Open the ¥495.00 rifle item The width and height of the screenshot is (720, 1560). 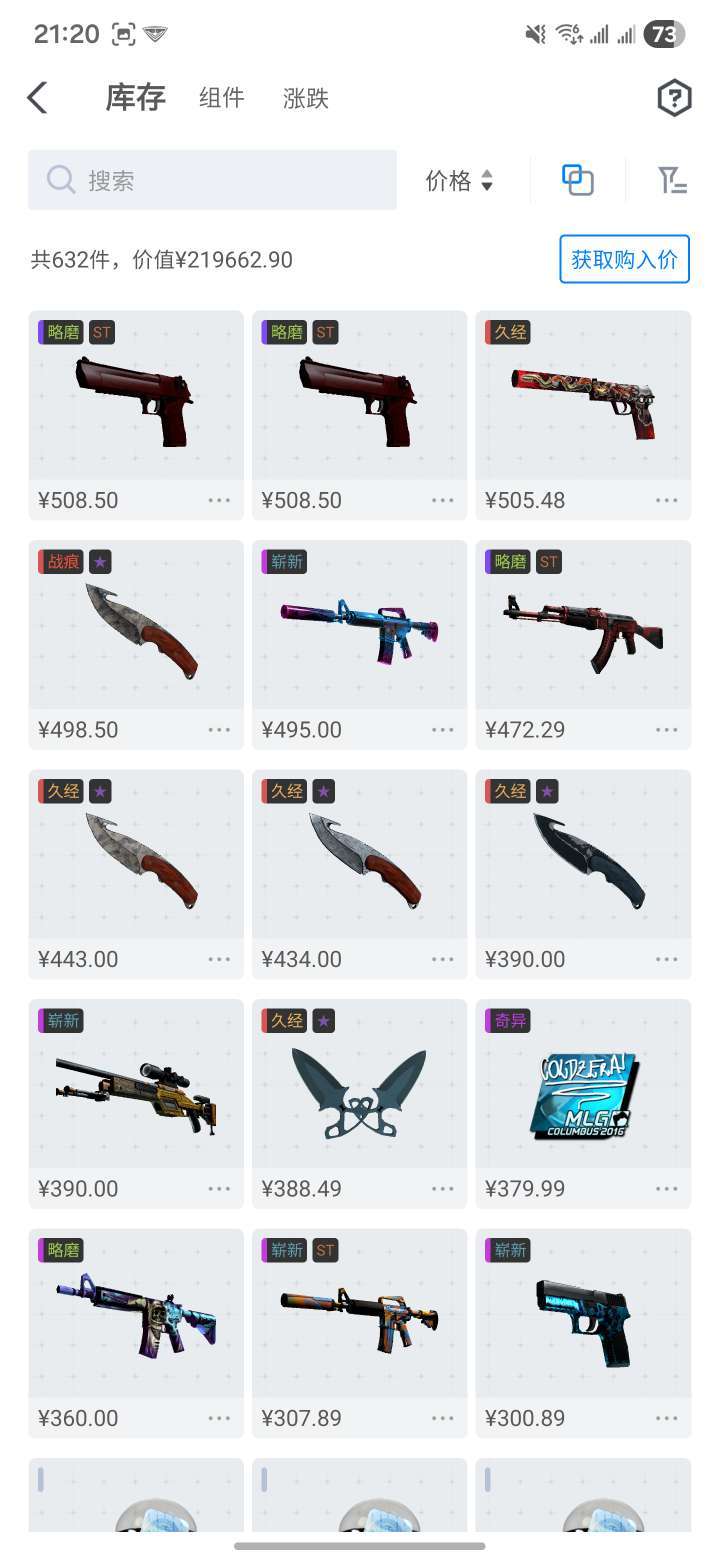click(359, 630)
